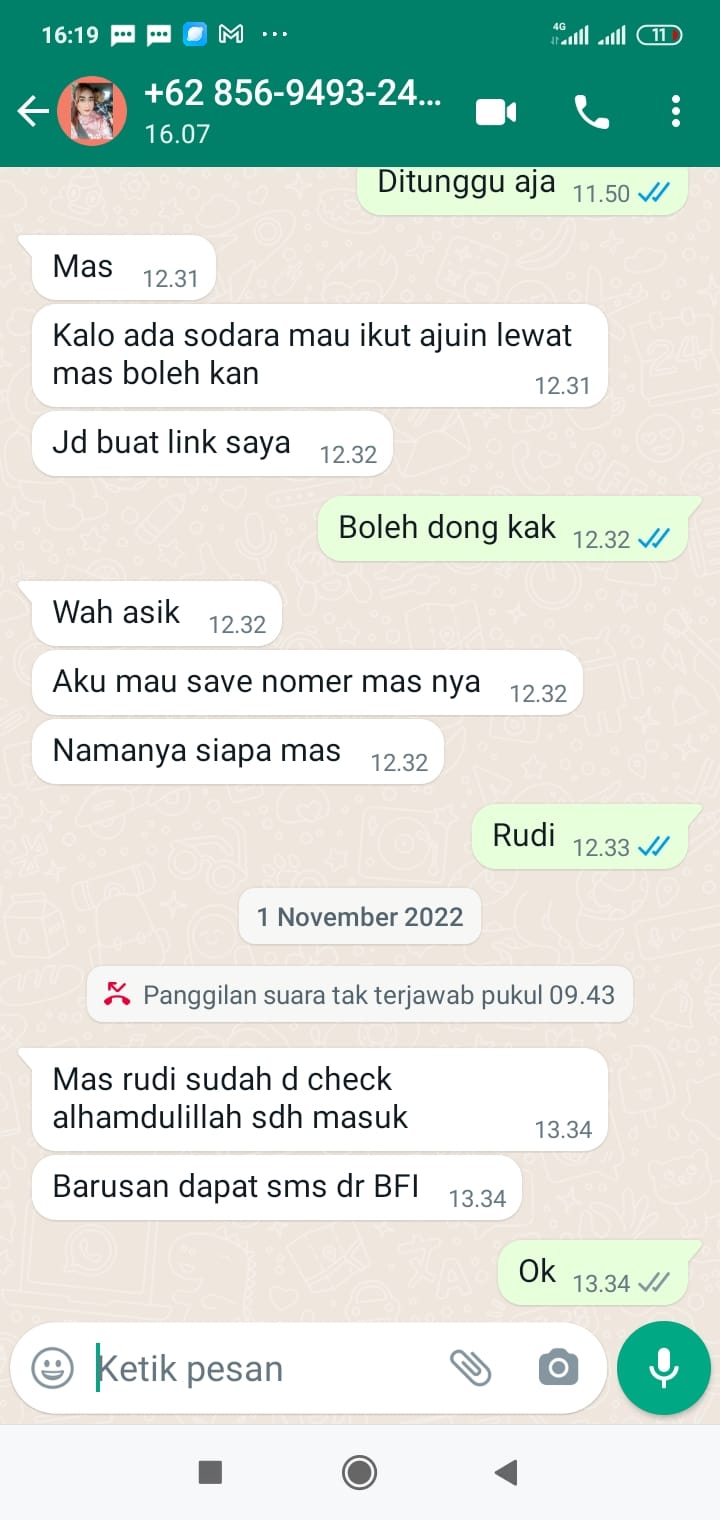Open the overflow menu
720x1520 pixels.
coord(676,111)
